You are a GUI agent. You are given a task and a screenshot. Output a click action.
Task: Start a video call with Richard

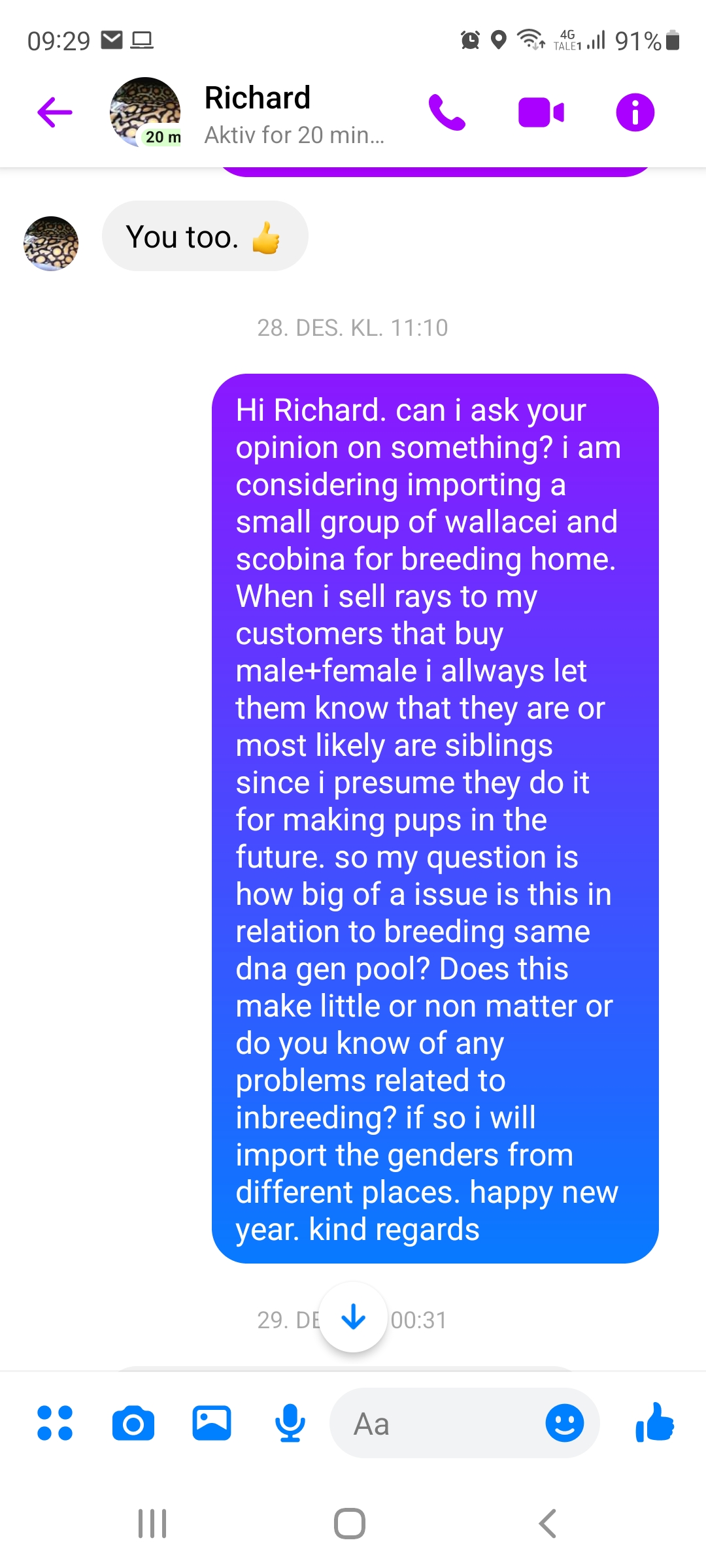point(541,112)
